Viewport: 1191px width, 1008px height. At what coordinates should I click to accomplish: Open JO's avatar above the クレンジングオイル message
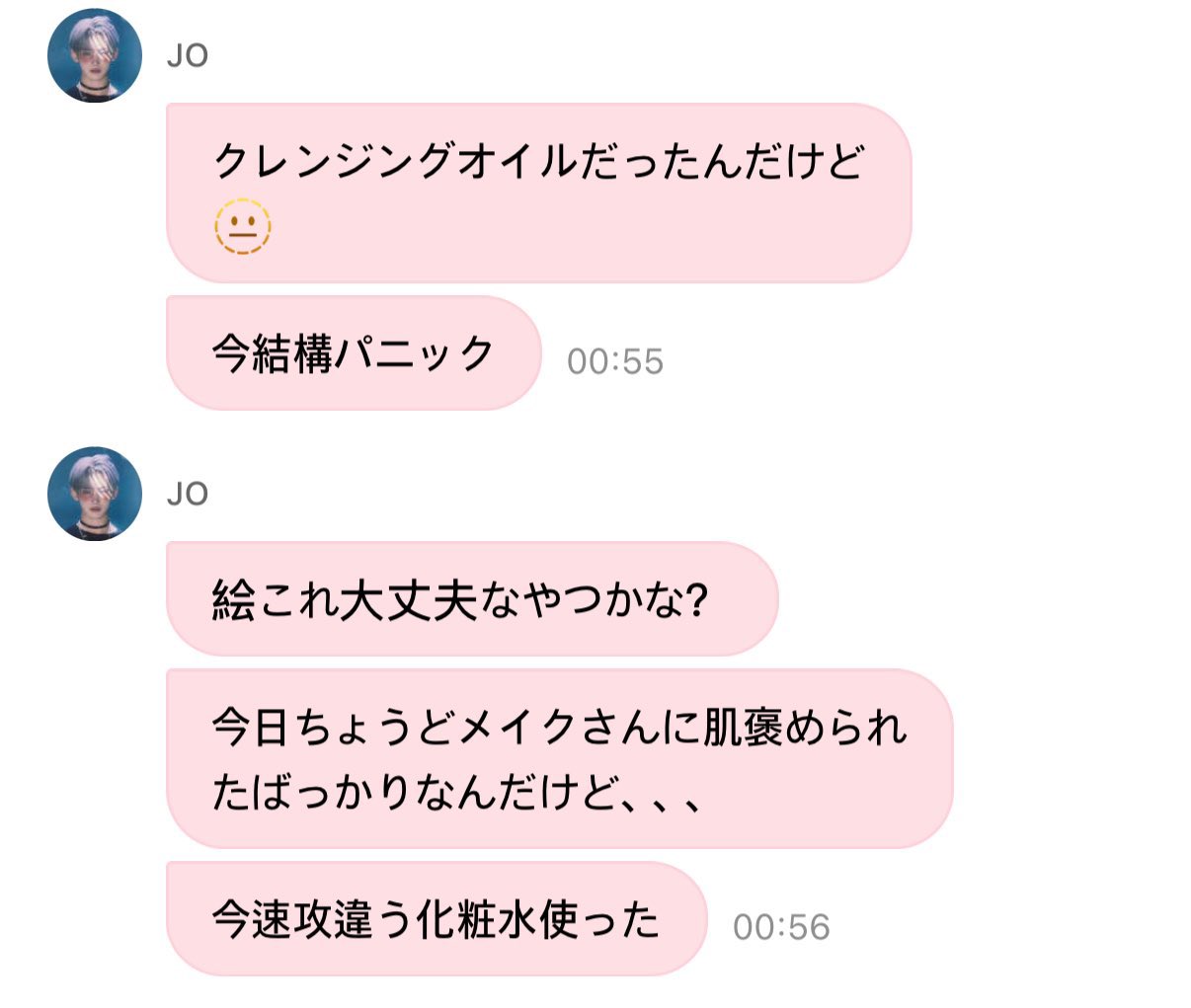coord(95,56)
